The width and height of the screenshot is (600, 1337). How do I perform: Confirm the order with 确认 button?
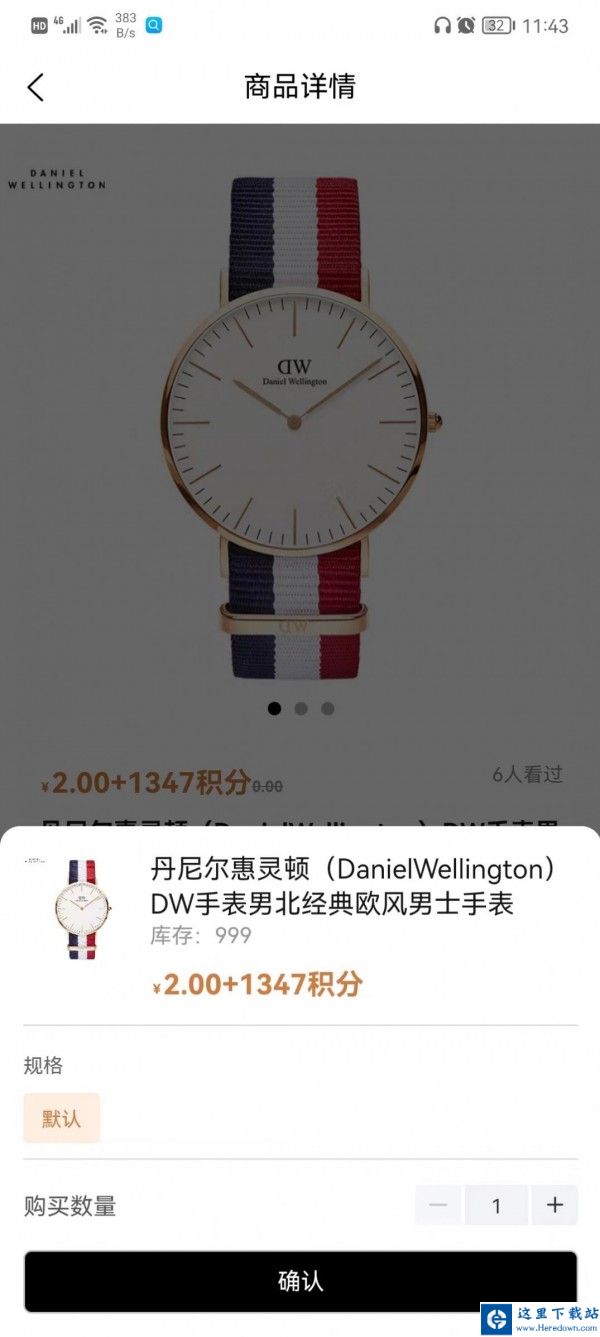tap(300, 1281)
